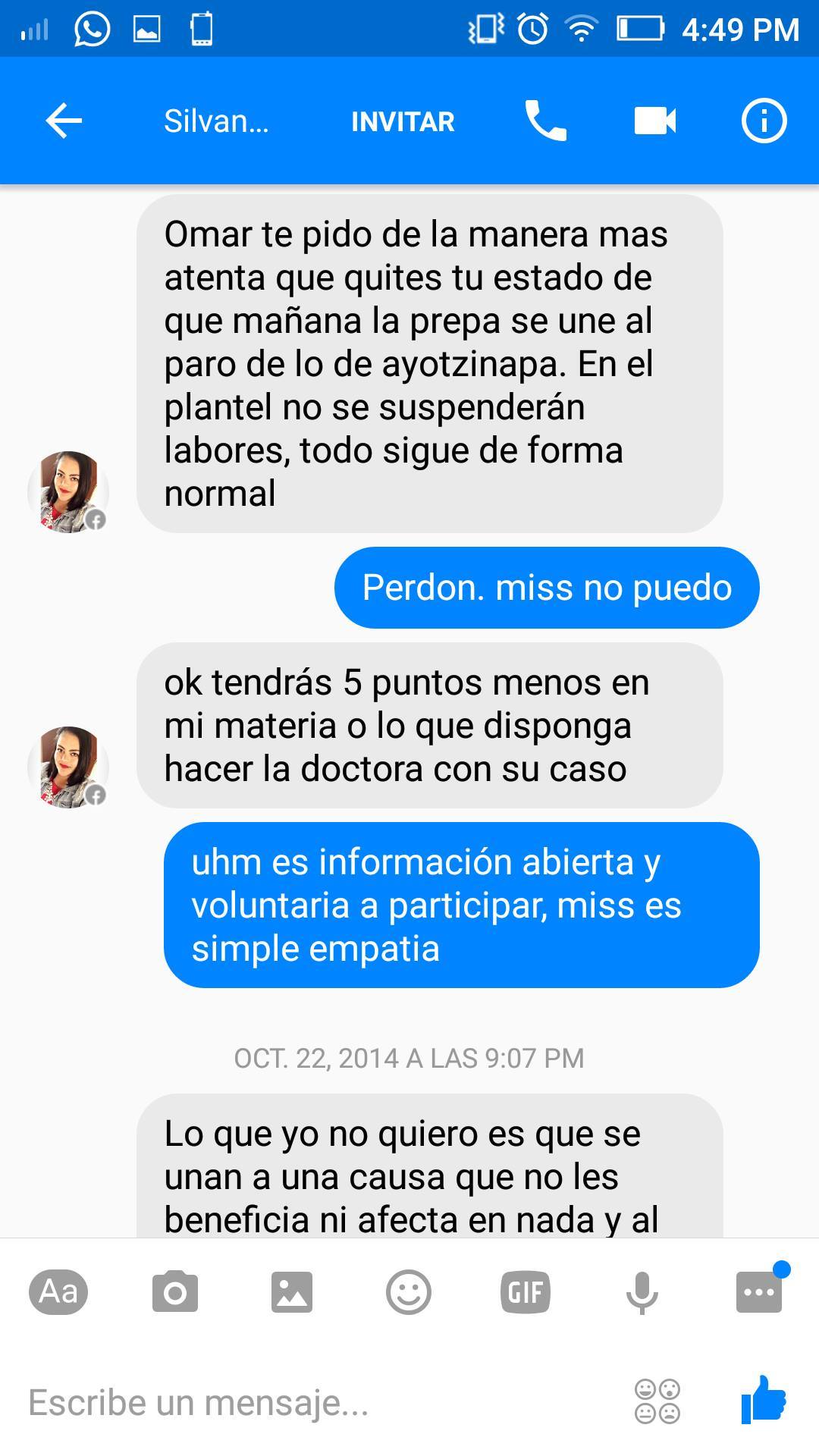Open conversation info details
Image resolution: width=819 pixels, height=1456 pixels.
point(763,121)
